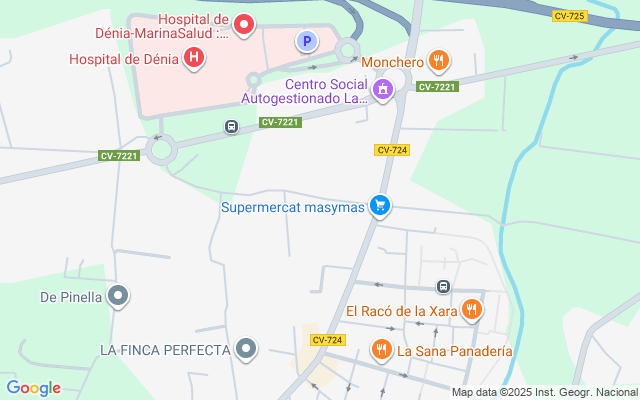Viewport: 640px width, 400px height.
Task: Select the De Pinella place marker
Action: click(119, 296)
